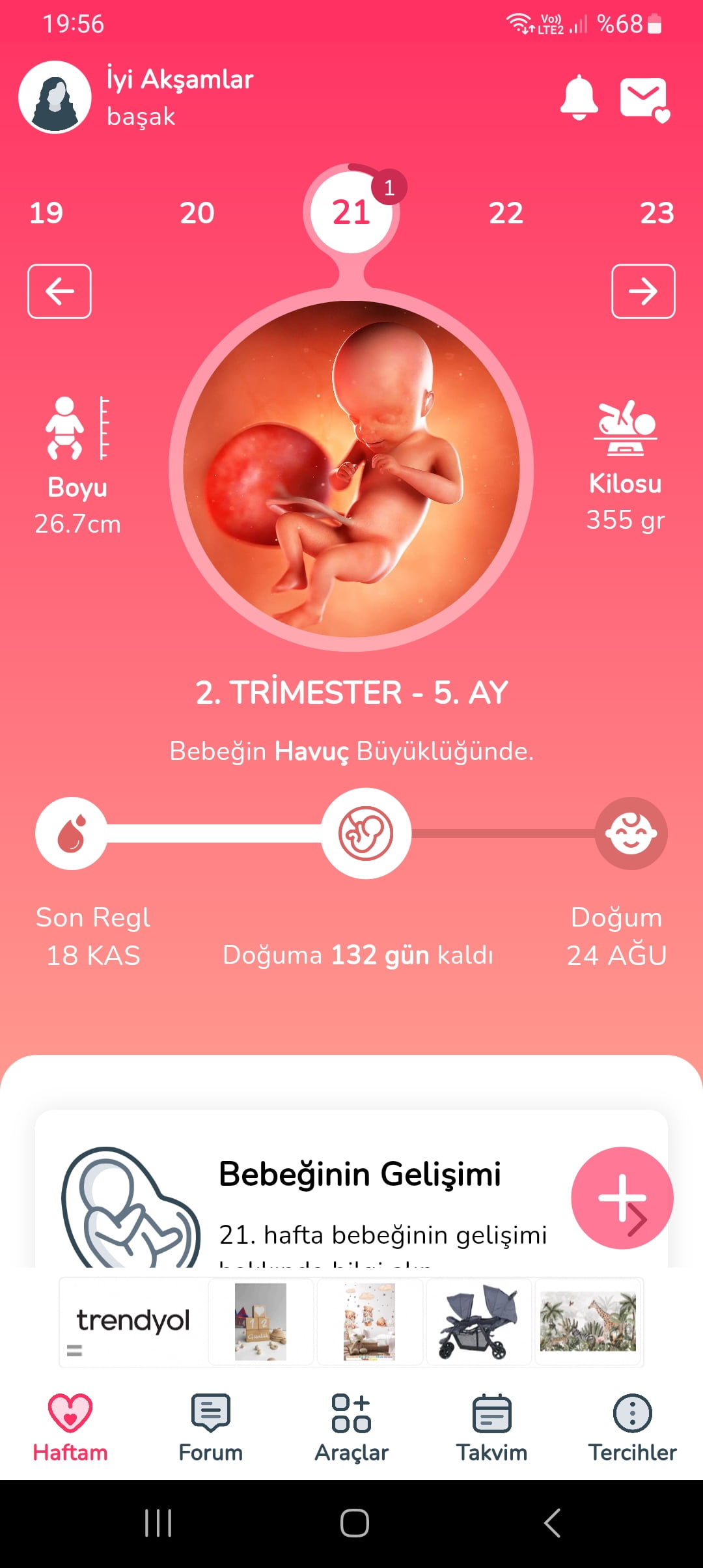
Task: Go to the next week with right arrow
Action: point(643,291)
